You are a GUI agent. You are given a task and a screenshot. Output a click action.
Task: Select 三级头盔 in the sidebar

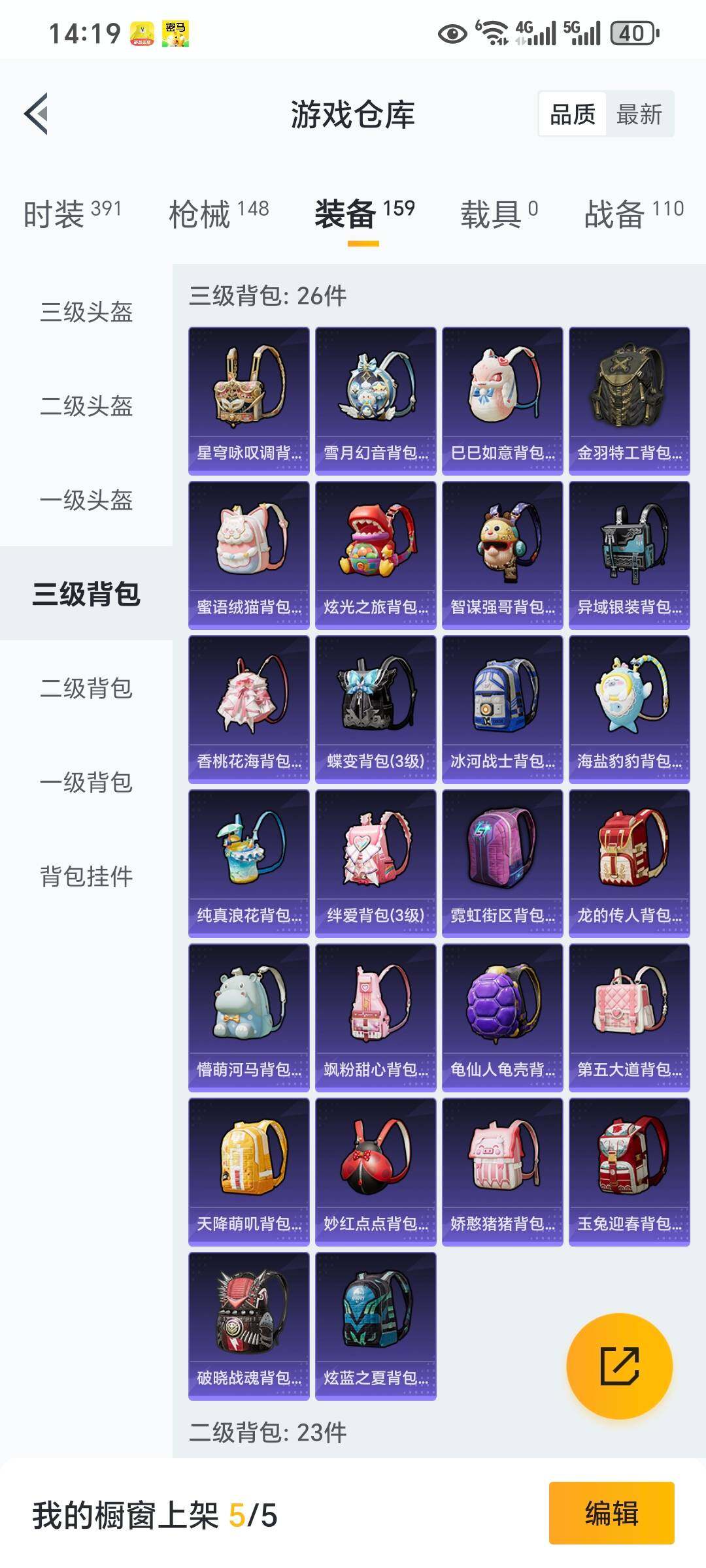click(x=86, y=312)
